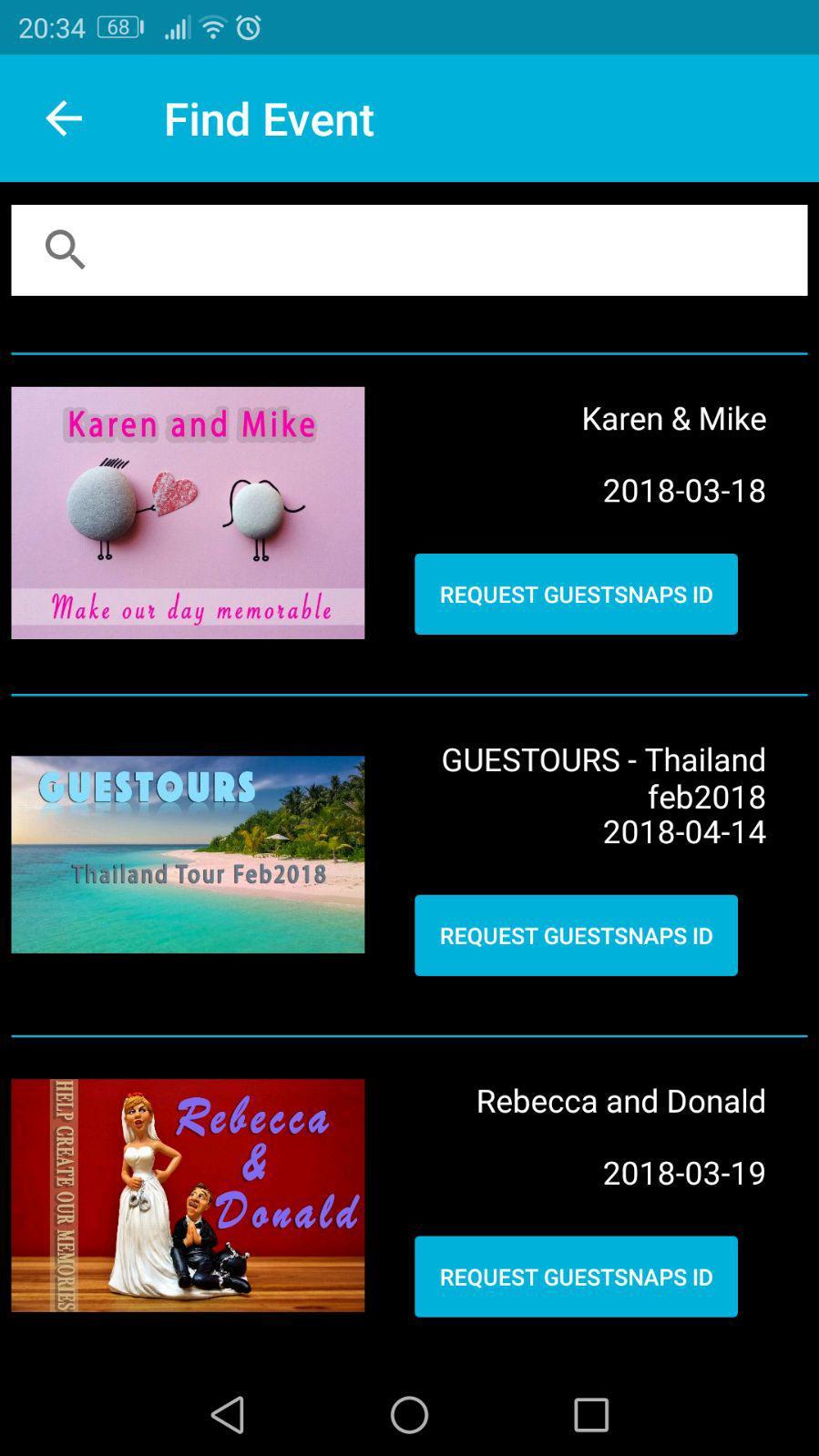Select the Rebecca and Donald event title
The height and width of the screenshot is (1456, 819).
[x=619, y=1101]
